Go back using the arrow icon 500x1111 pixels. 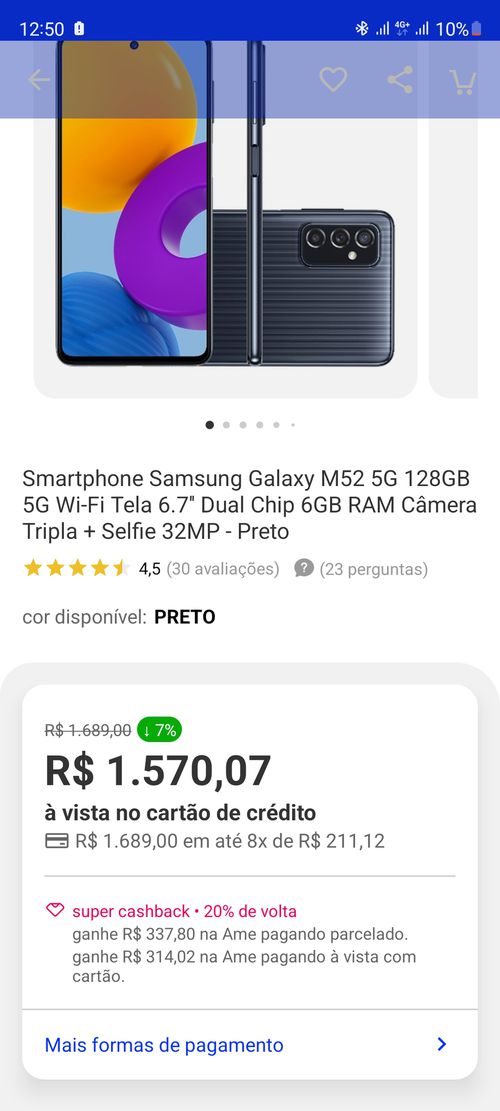point(39,79)
